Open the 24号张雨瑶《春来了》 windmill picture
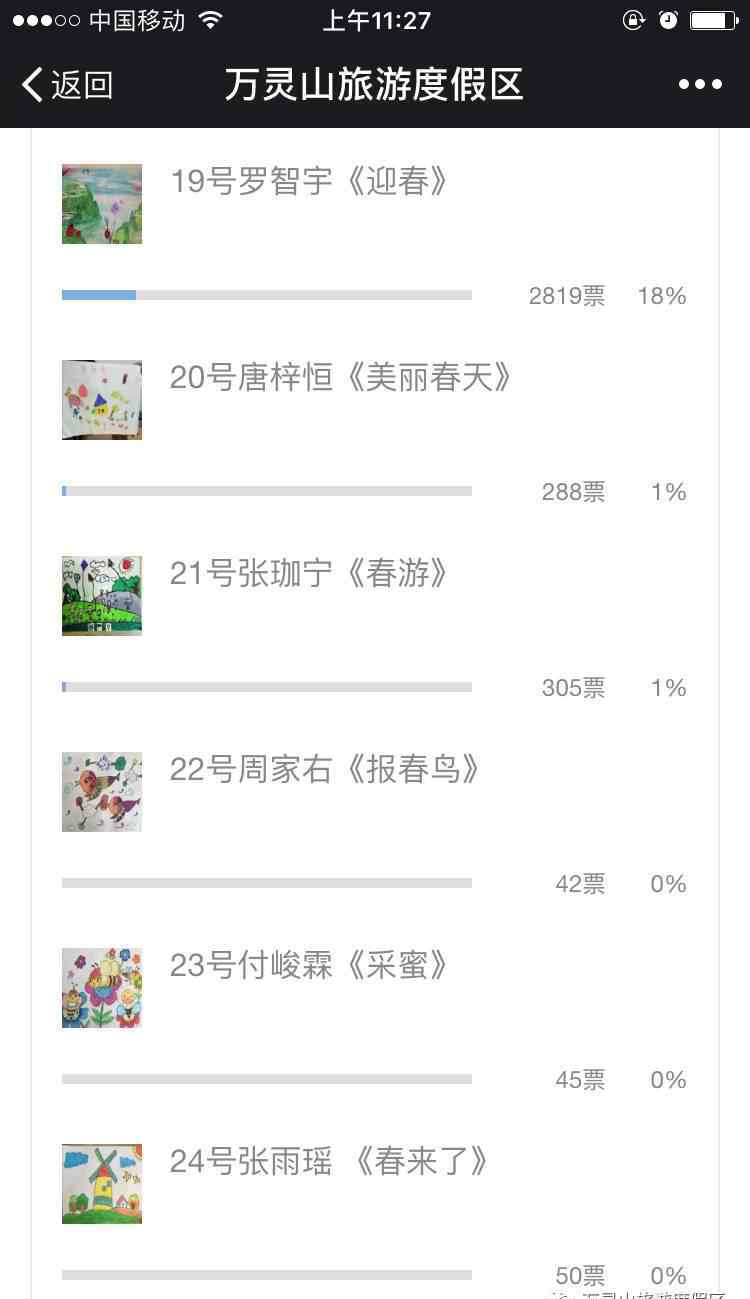Image resolution: width=750 pixels, height=1299 pixels. coord(102,1184)
